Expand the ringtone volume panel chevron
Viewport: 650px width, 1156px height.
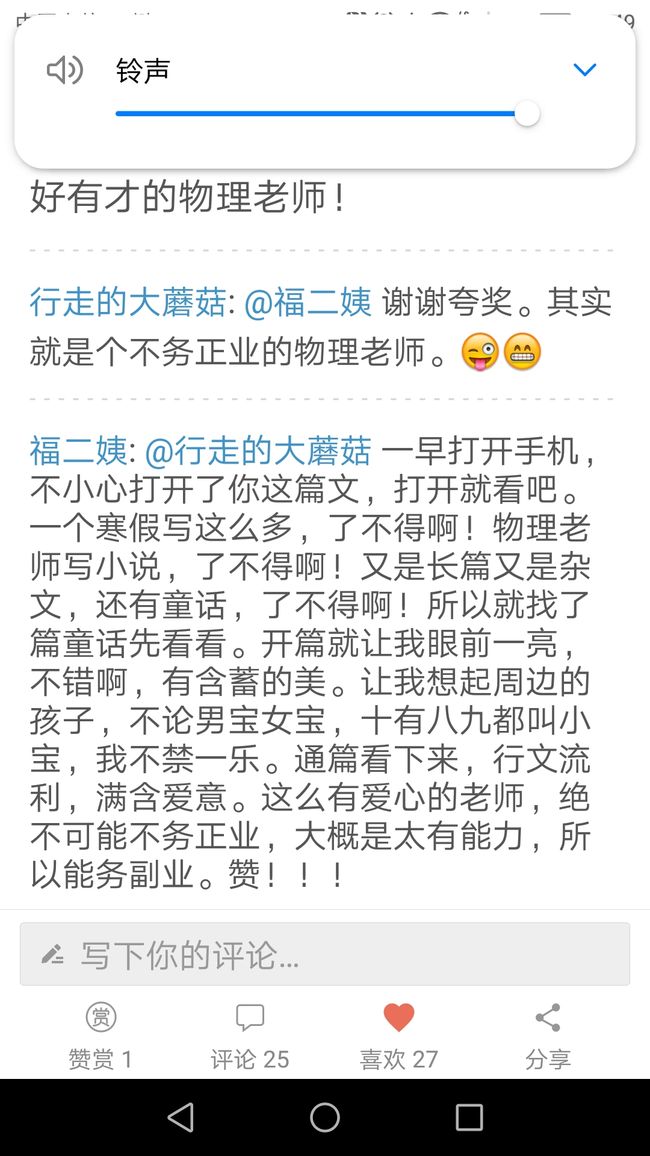584,70
